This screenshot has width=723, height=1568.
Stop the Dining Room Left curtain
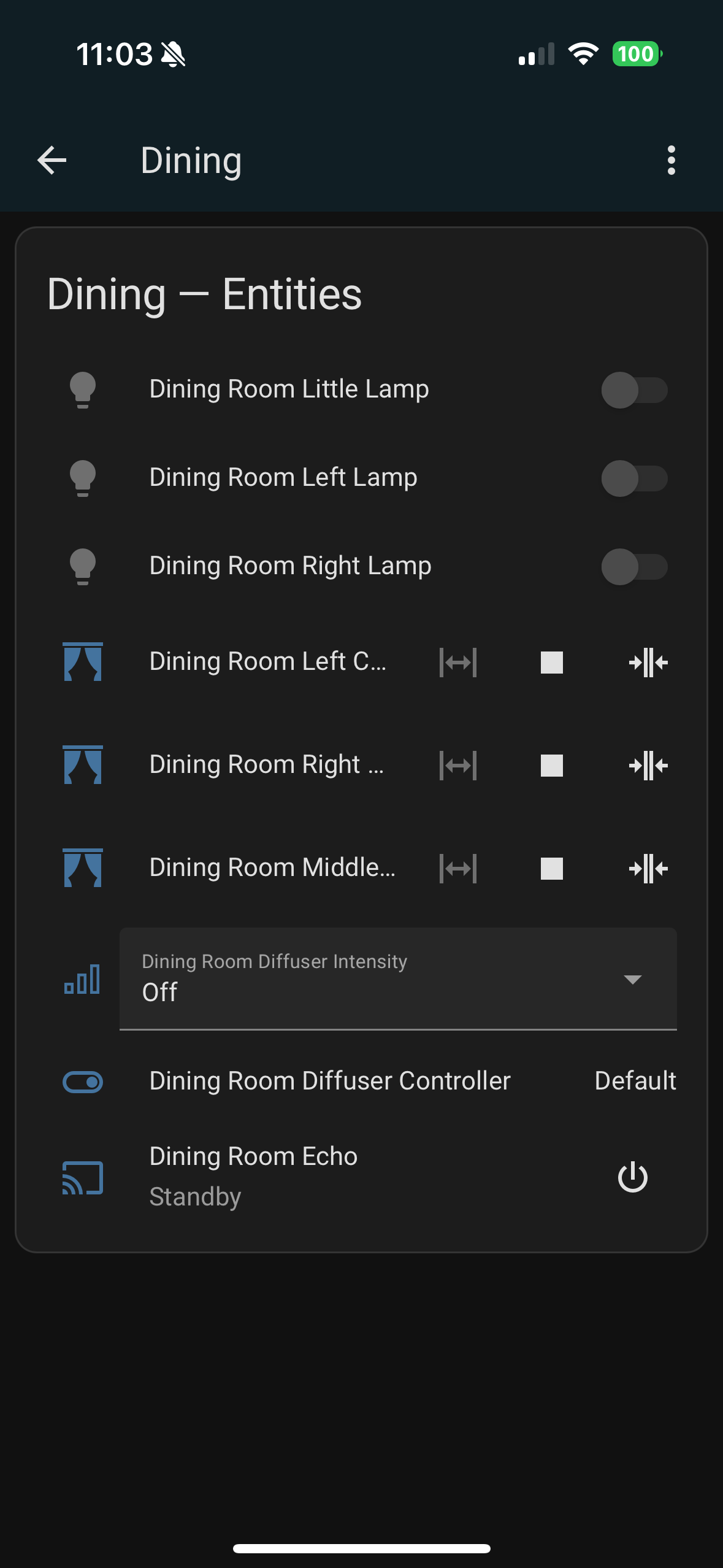[x=552, y=663]
